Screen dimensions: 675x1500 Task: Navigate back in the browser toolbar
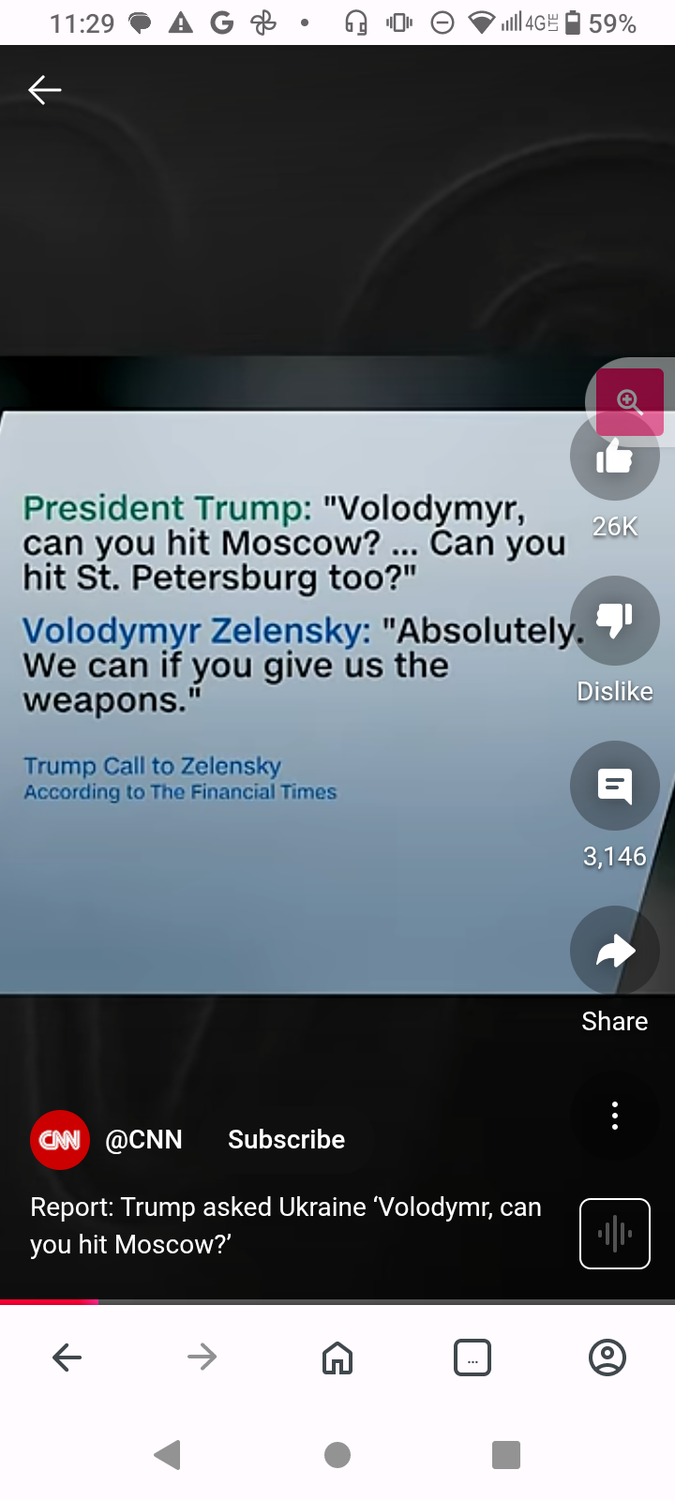pyautogui.click(x=67, y=1358)
